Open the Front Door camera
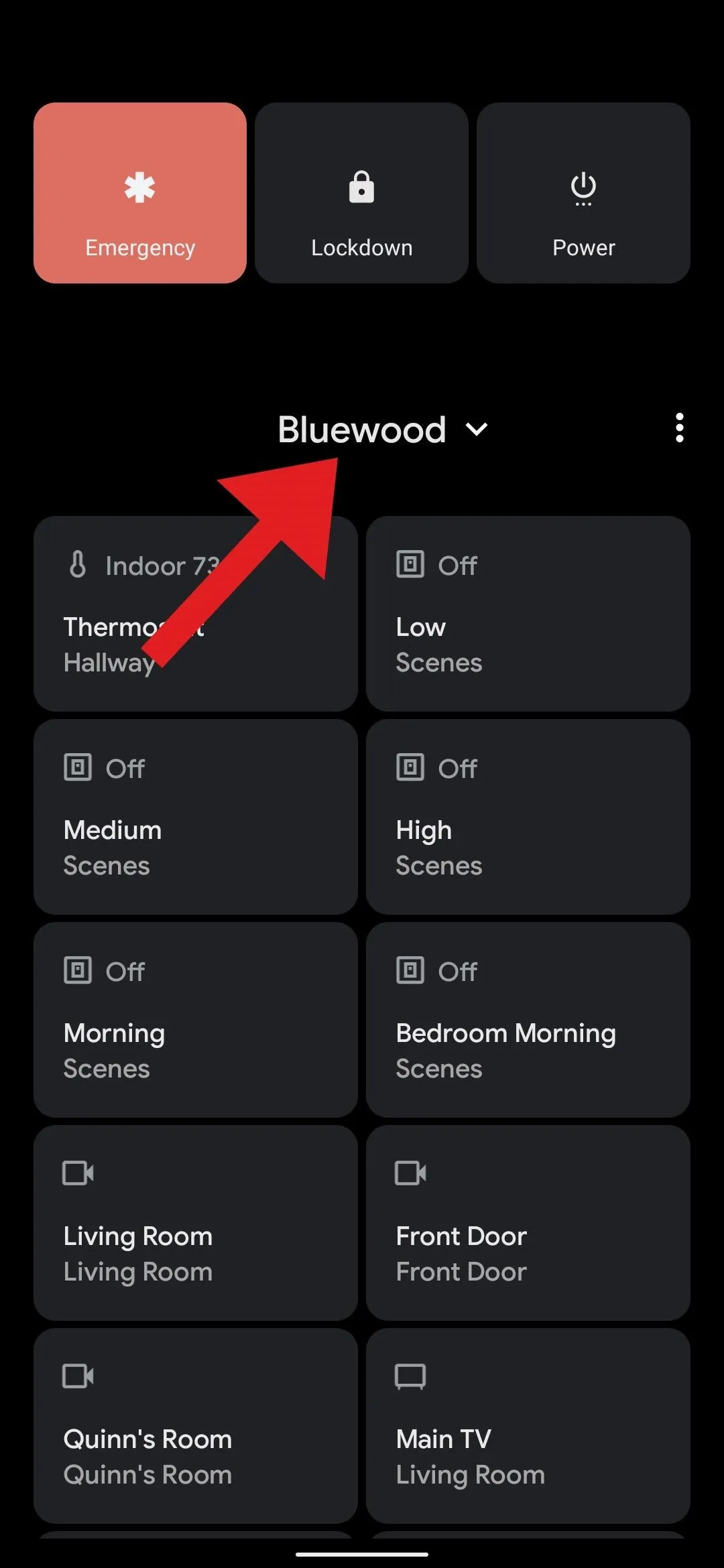724x1568 pixels. [x=528, y=1222]
